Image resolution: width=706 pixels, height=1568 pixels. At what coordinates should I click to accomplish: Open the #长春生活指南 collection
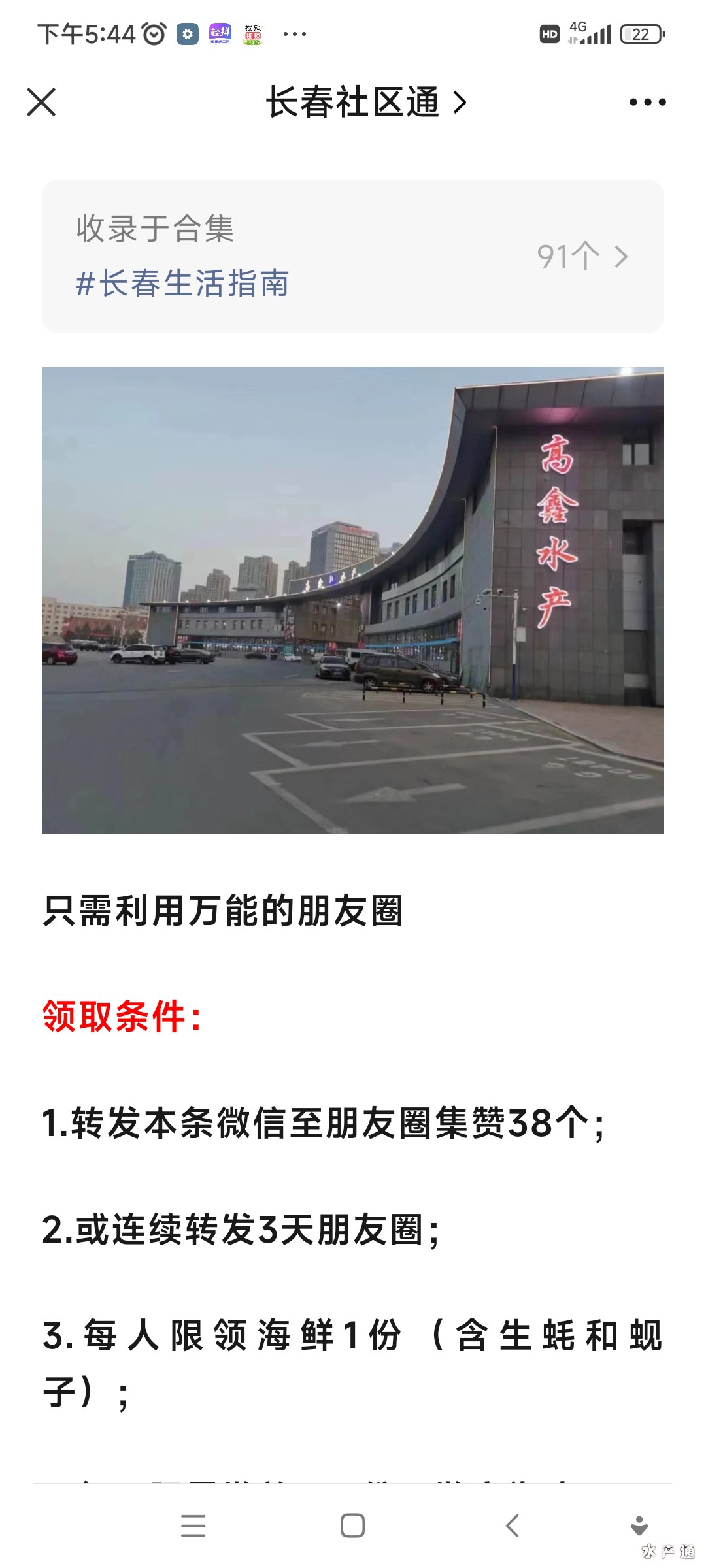pos(353,256)
